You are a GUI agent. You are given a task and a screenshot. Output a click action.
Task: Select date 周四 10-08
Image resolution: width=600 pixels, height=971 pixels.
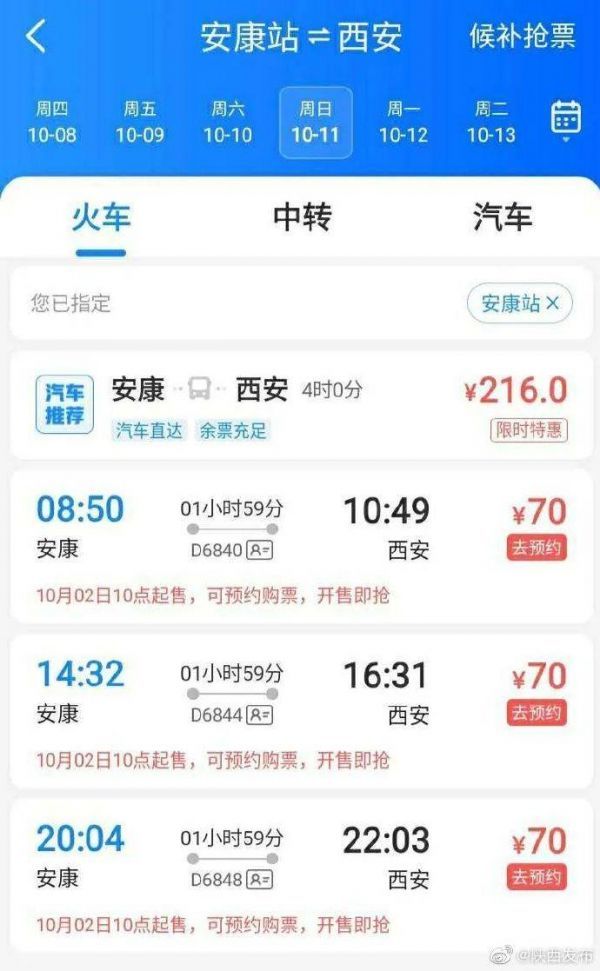[53, 122]
